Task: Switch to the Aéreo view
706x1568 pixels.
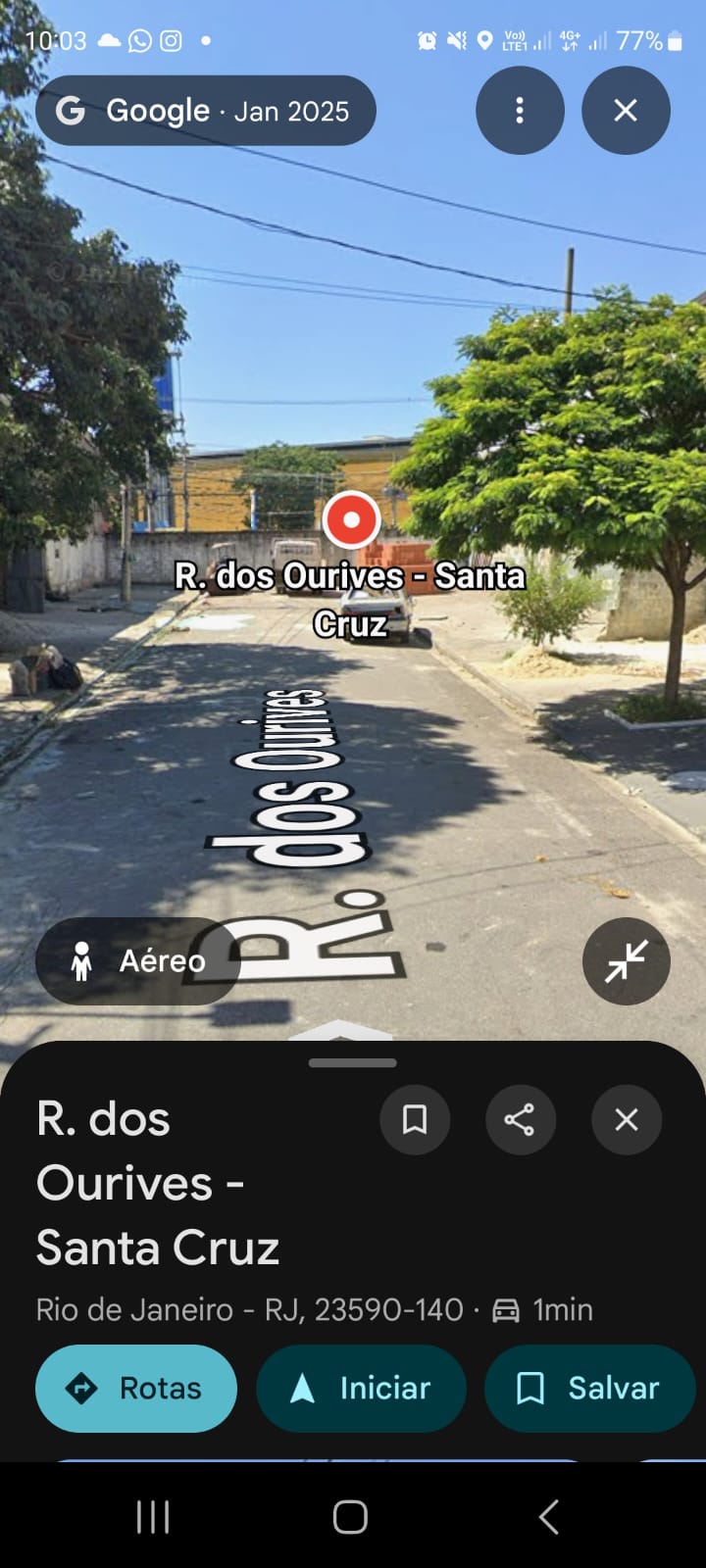Action: pos(138,961)
